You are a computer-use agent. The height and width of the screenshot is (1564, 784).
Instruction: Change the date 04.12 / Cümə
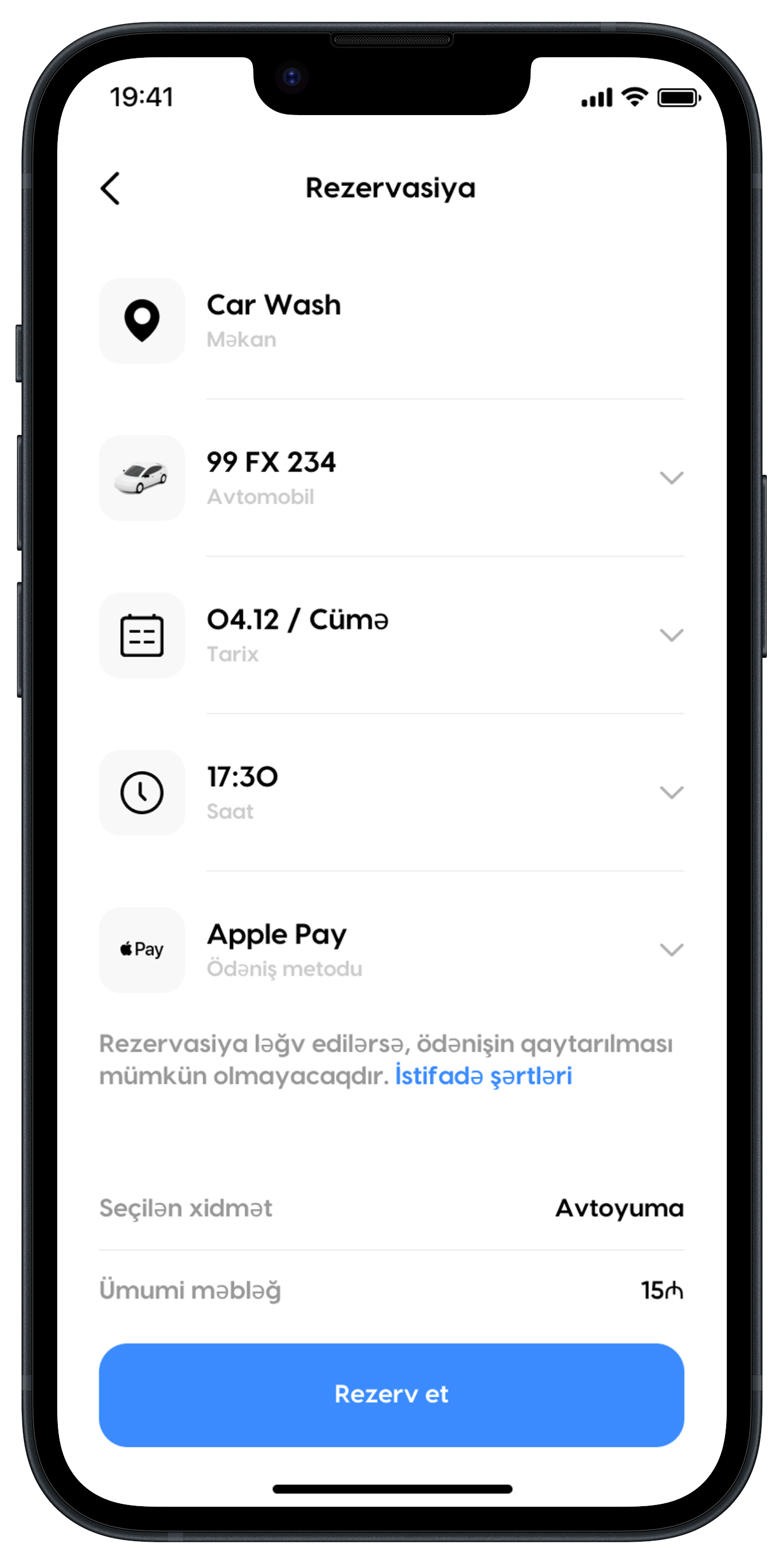tap(671, 635)
